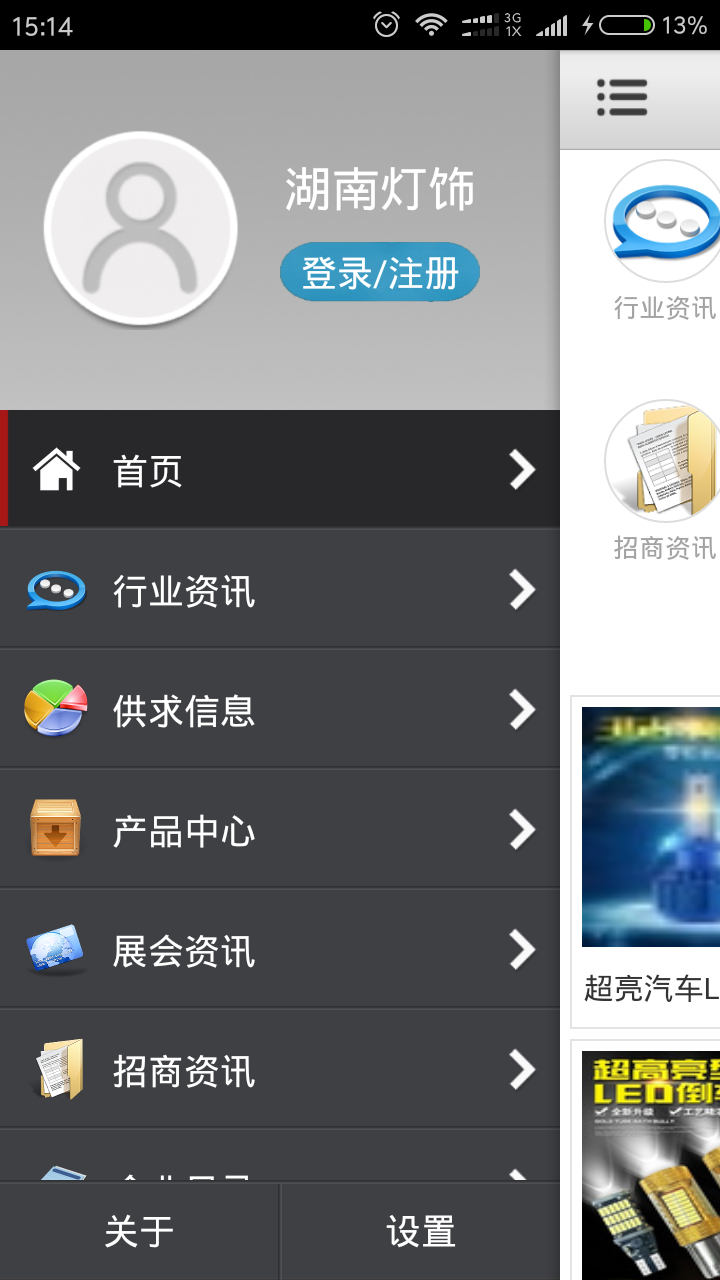Tap the 超亮汽车LED product thumbnail
Image resolution: width=720 pixels, height=1280 pixels.
pyautogui.click(x=660, y=825)
